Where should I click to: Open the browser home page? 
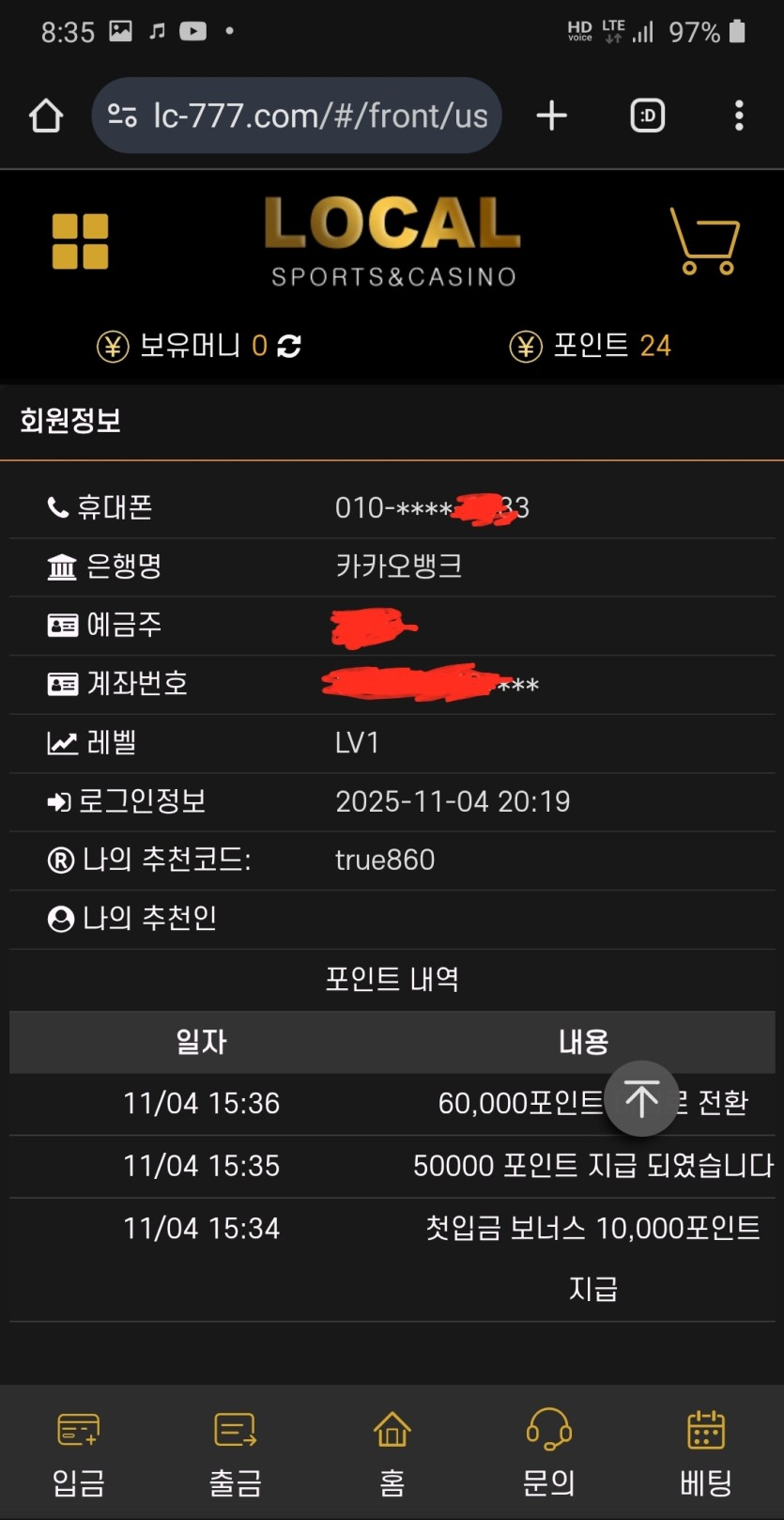tap(46, 116)
